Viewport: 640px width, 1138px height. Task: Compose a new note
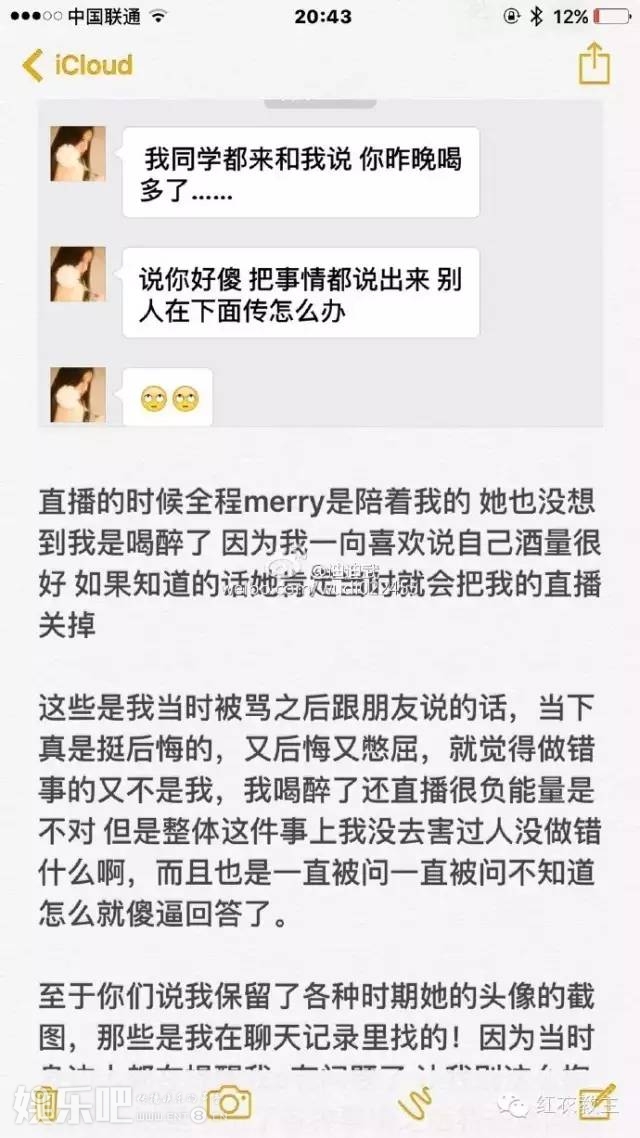click(x=597, y=1102)
